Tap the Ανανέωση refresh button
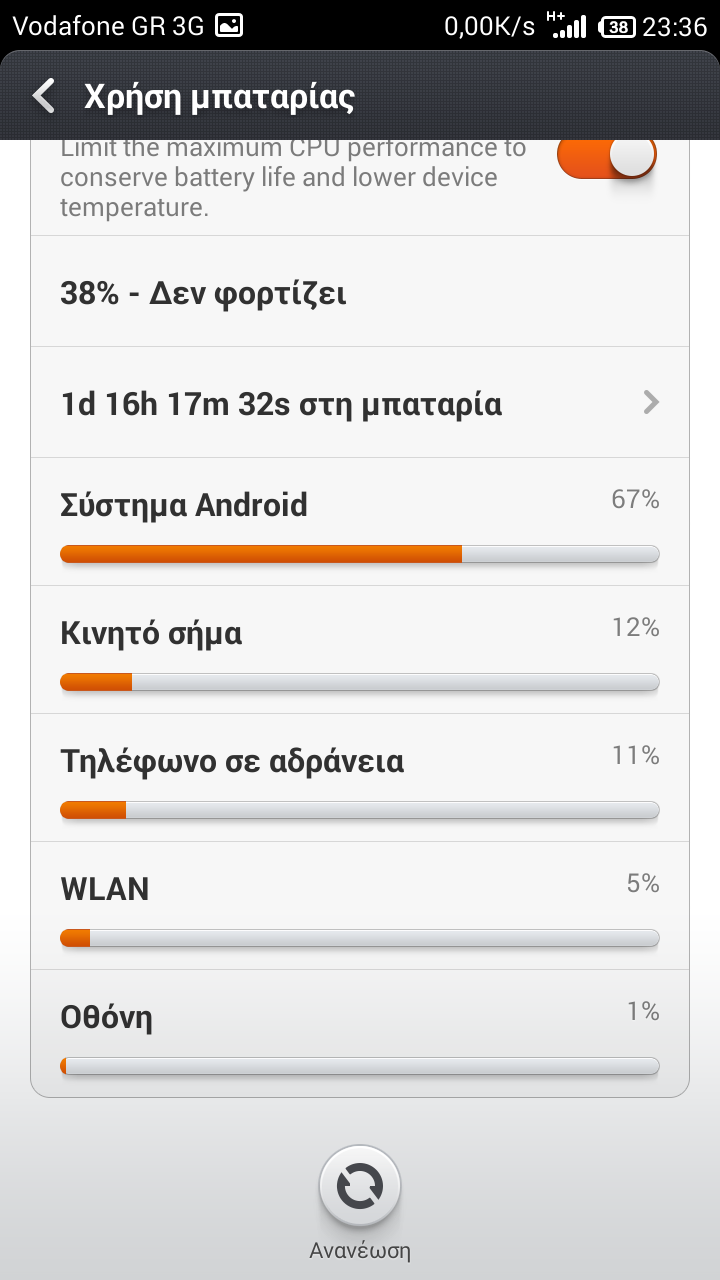The image size is (720, 1280). 360,1187
